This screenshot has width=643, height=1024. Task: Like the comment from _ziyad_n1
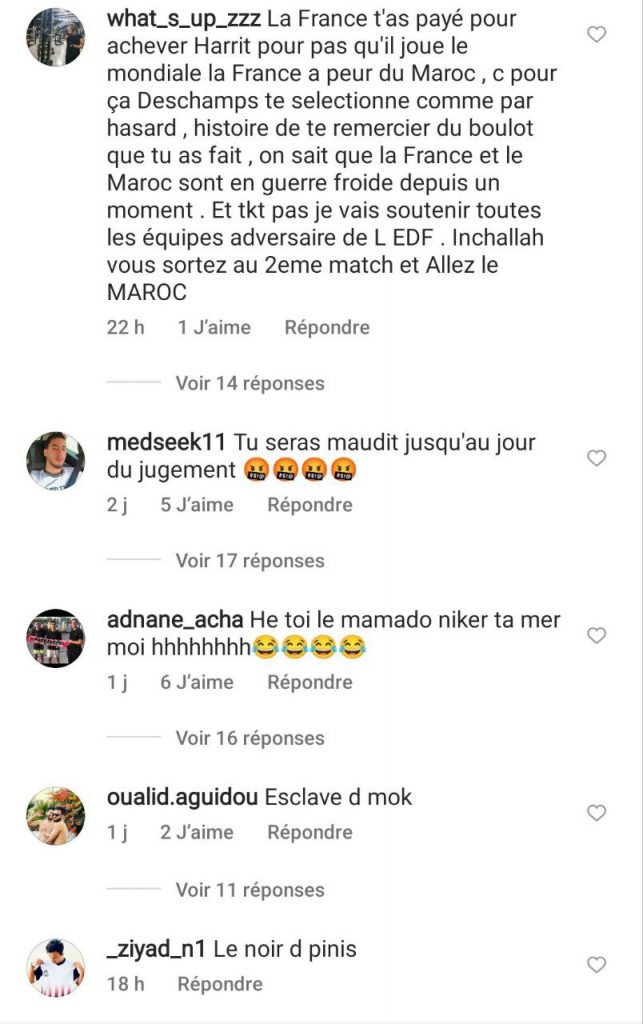coord(596,965)
